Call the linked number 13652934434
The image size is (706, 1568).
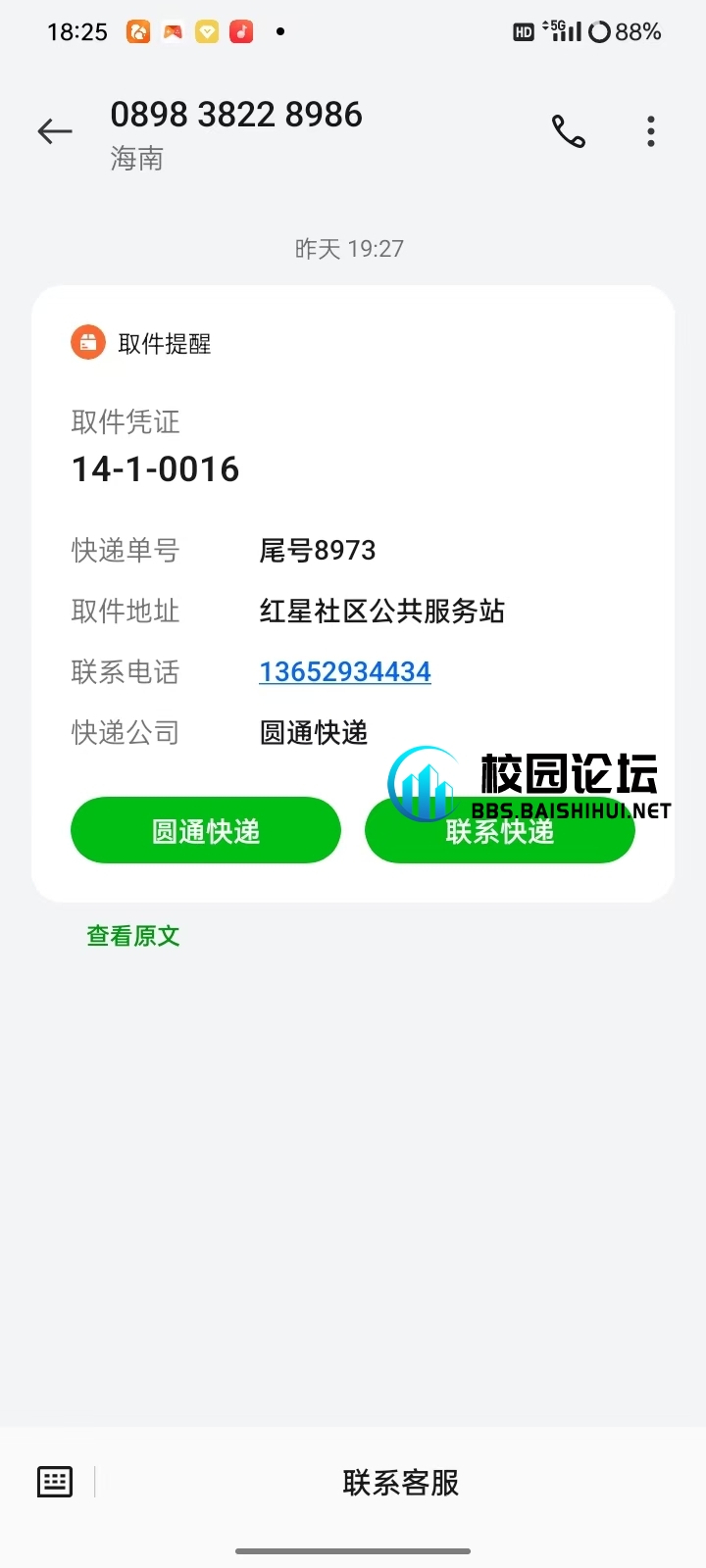(x=344, y=671)
